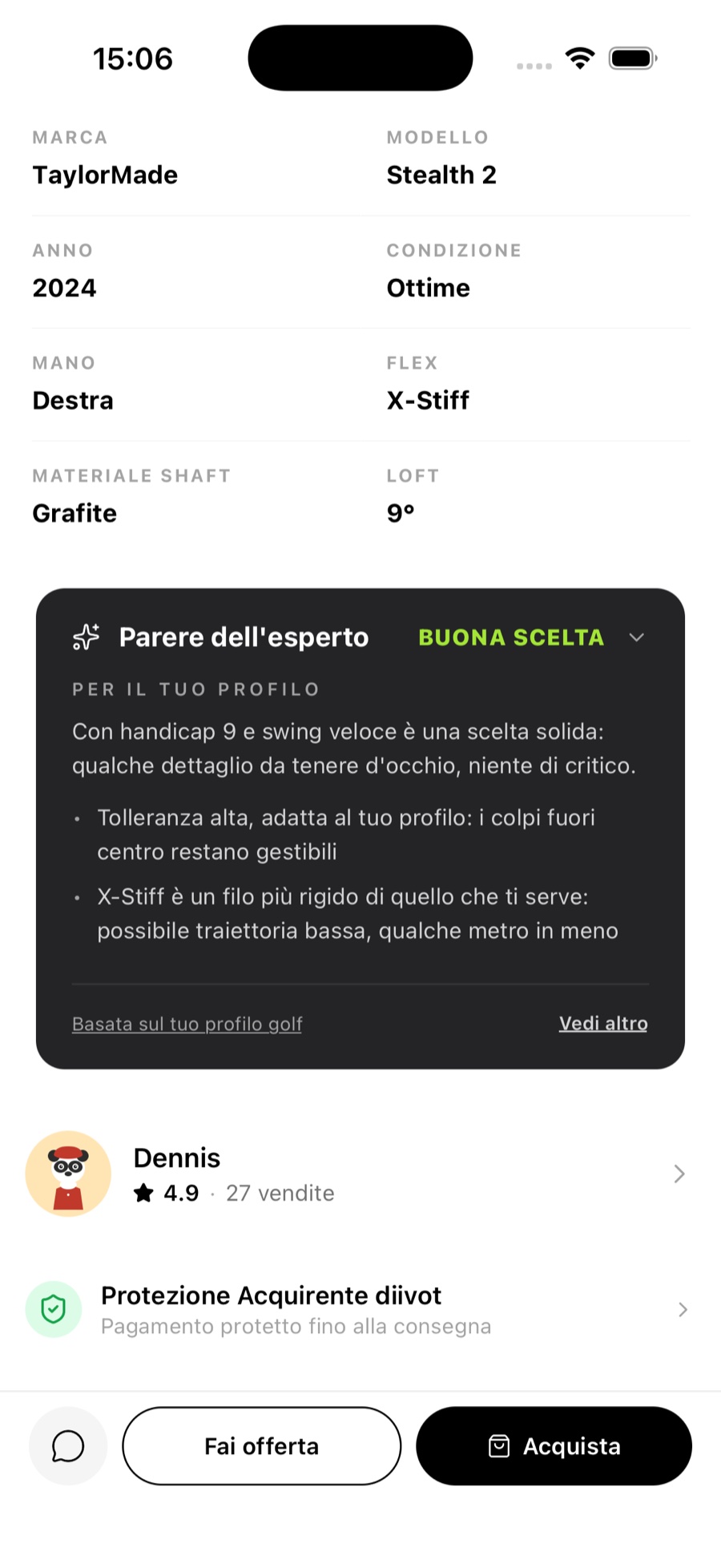Open chat with the seller
Viewport: 721px width, 1568px height.
pyautogui.click(x=68, y=1445)
